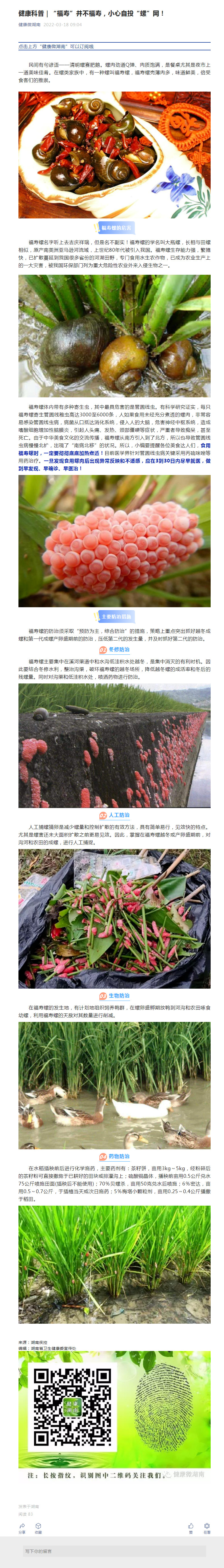This screenshot has width=224, height=1568.
Task: Add the article to favorites
Action: [38, 1527]
